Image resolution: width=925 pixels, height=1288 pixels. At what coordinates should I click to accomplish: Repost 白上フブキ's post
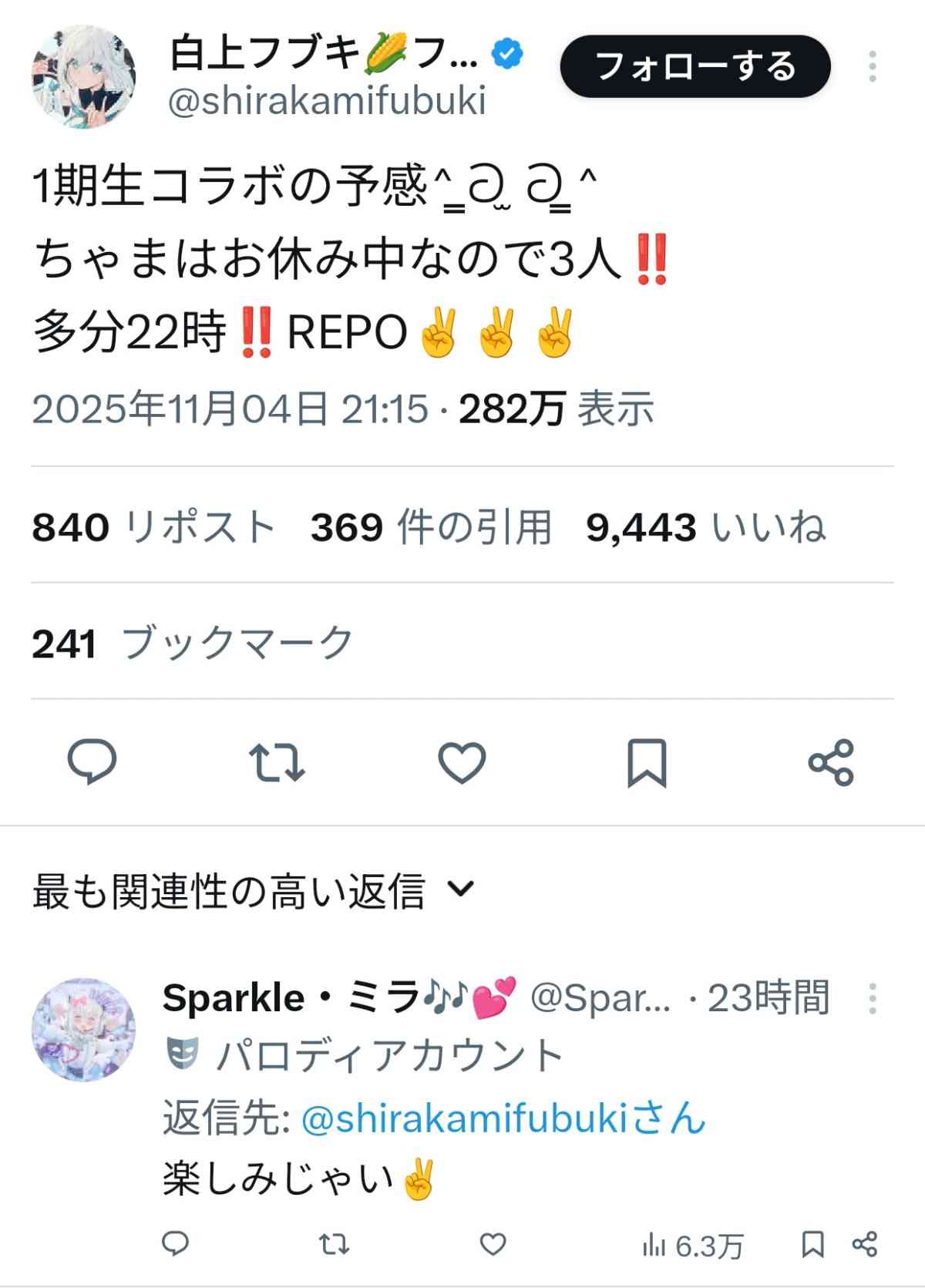pos(277,762)
